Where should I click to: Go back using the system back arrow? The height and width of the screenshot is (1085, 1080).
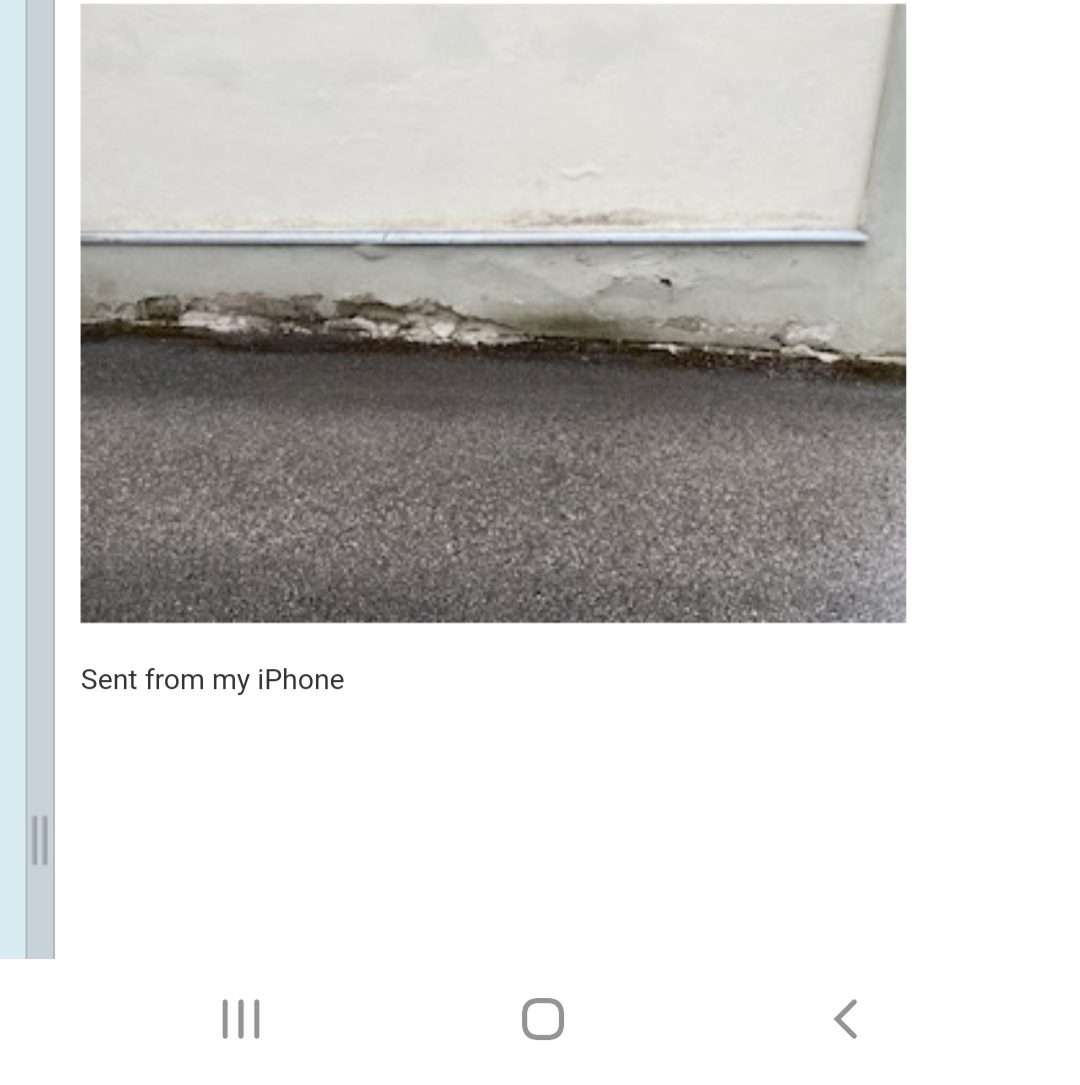(845, 1020)
